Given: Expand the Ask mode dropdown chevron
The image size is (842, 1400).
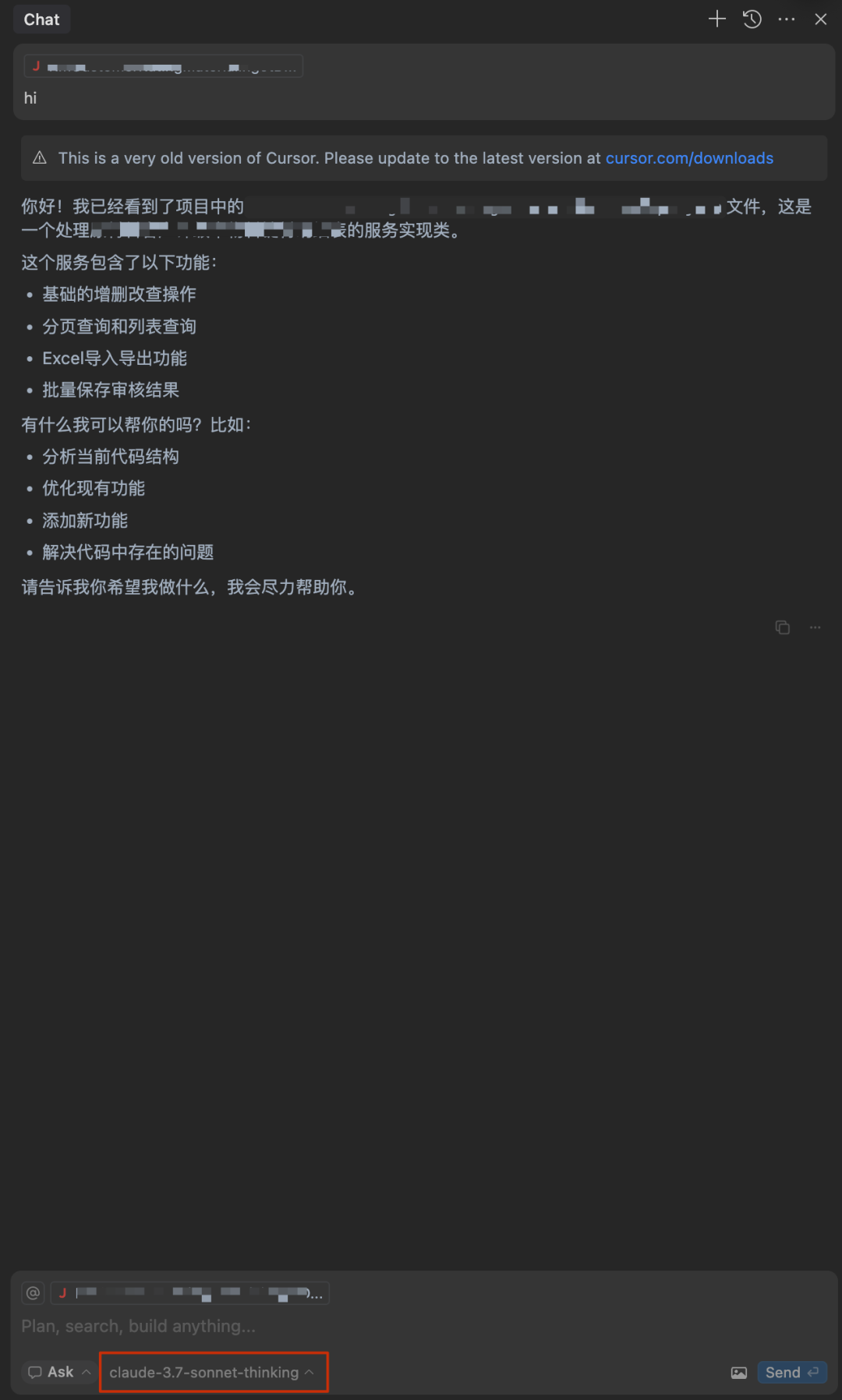Looking at the screenshot, I should 86,1372.
